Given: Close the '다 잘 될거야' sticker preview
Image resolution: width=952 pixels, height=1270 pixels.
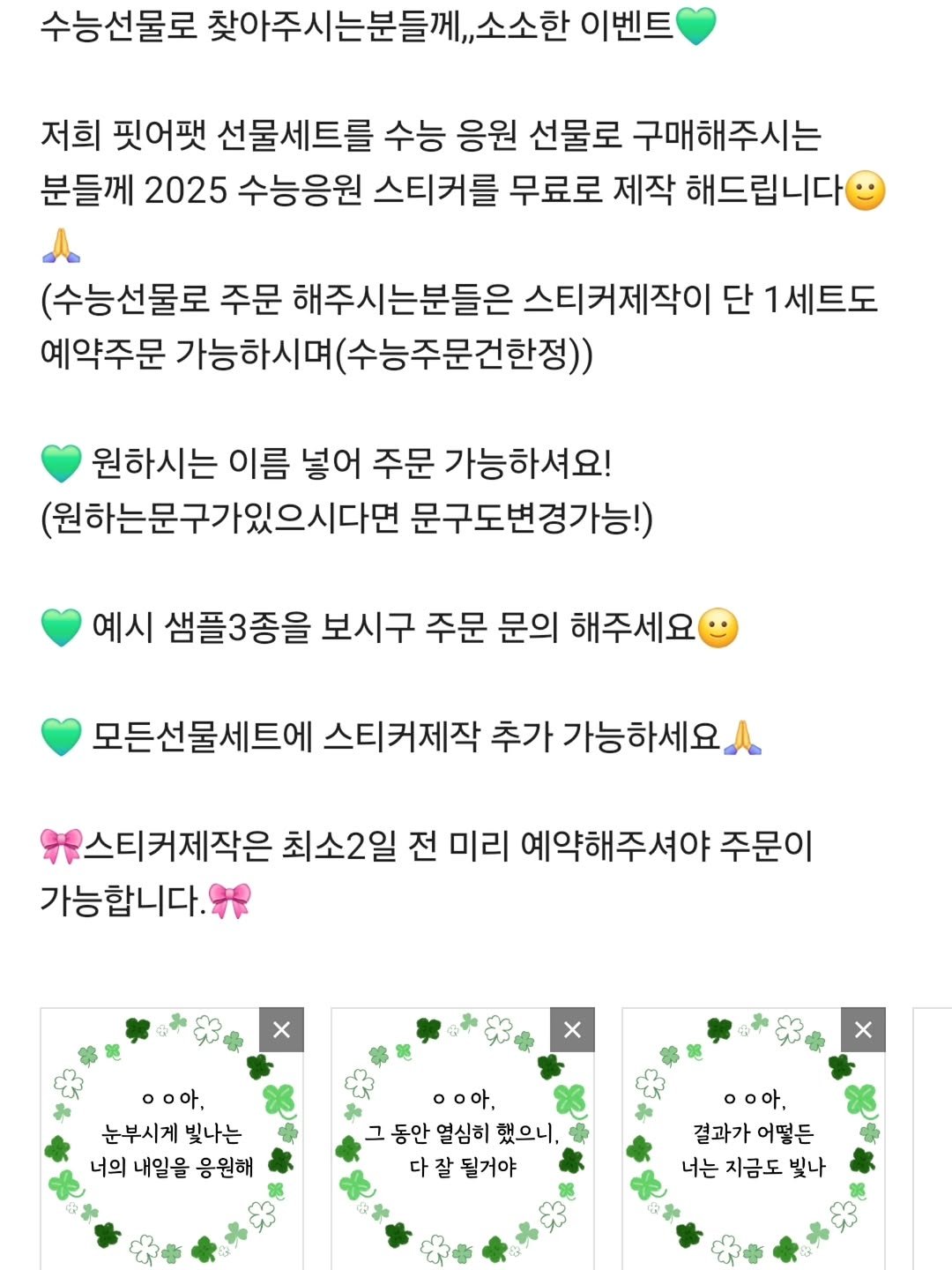Looking at the screenshot, I should point(573,1030).
